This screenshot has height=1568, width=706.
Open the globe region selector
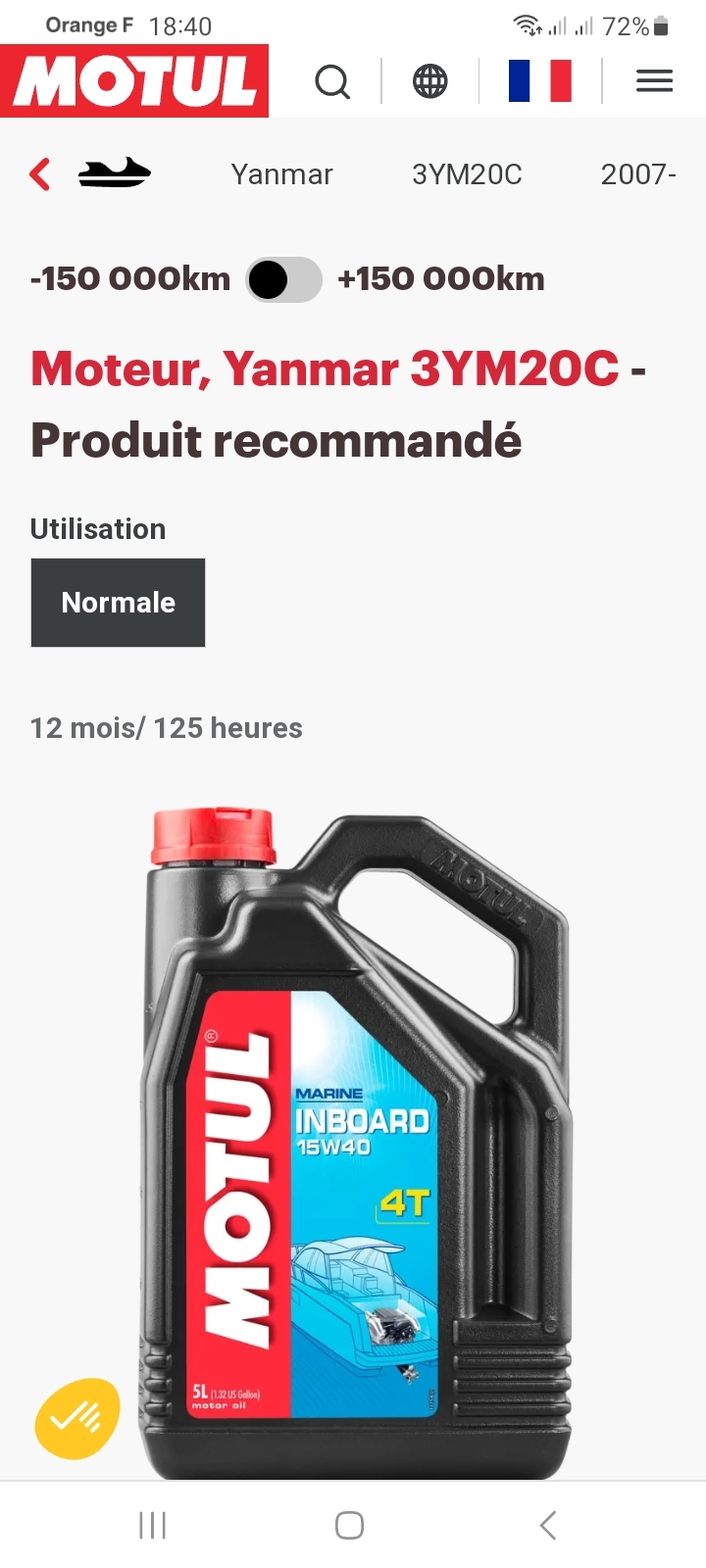pos(429,81)
